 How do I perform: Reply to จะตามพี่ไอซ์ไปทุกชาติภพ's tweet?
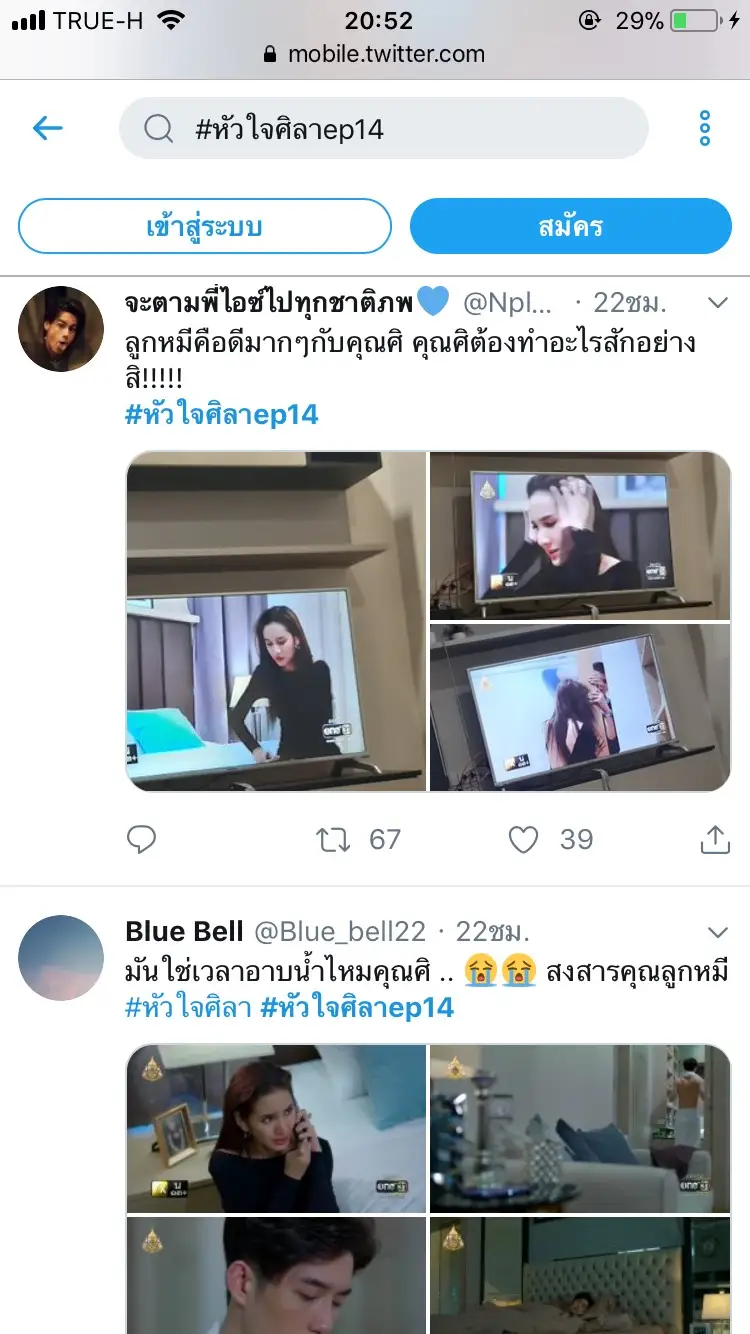142,840
